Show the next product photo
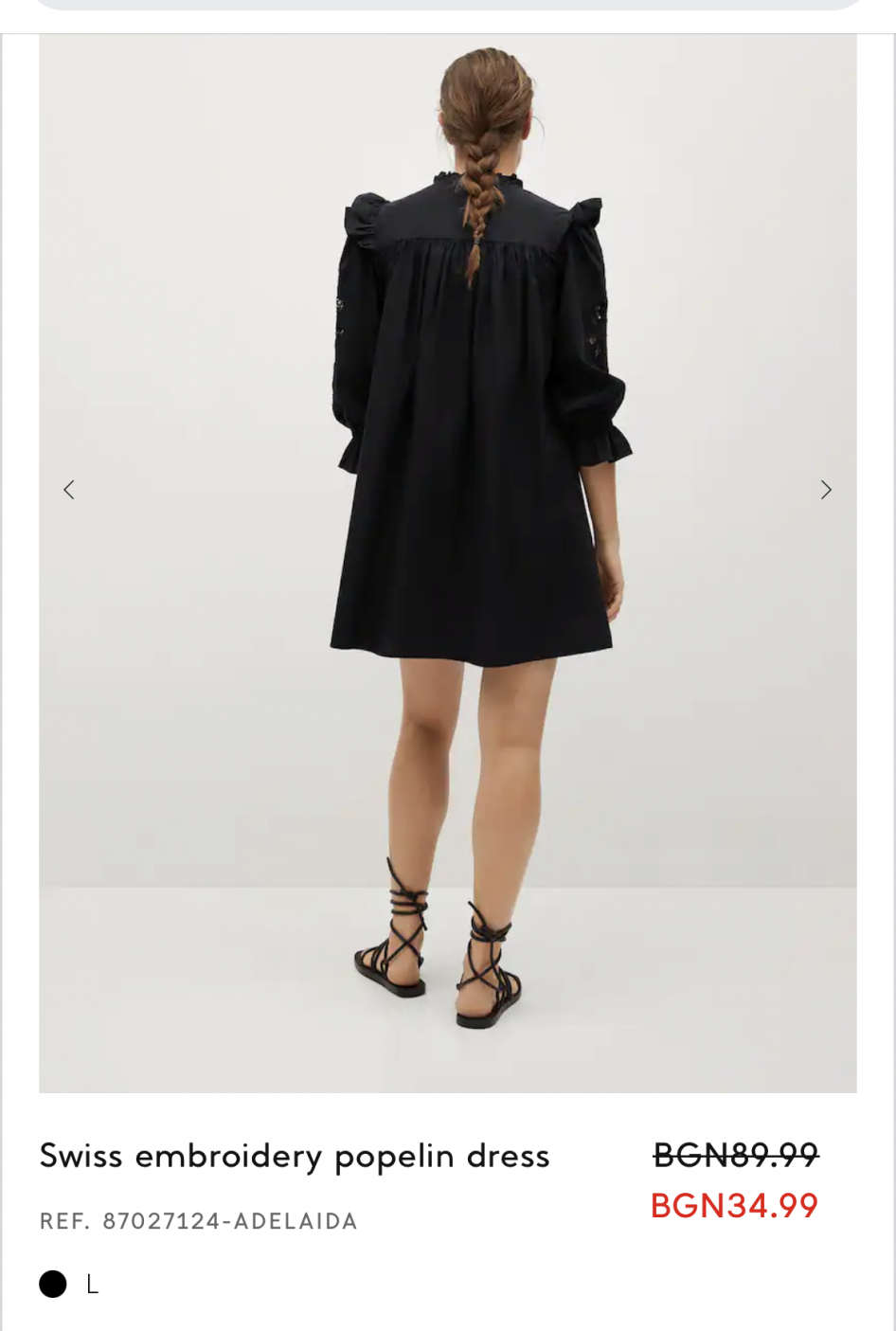 (x=826, y=490)
